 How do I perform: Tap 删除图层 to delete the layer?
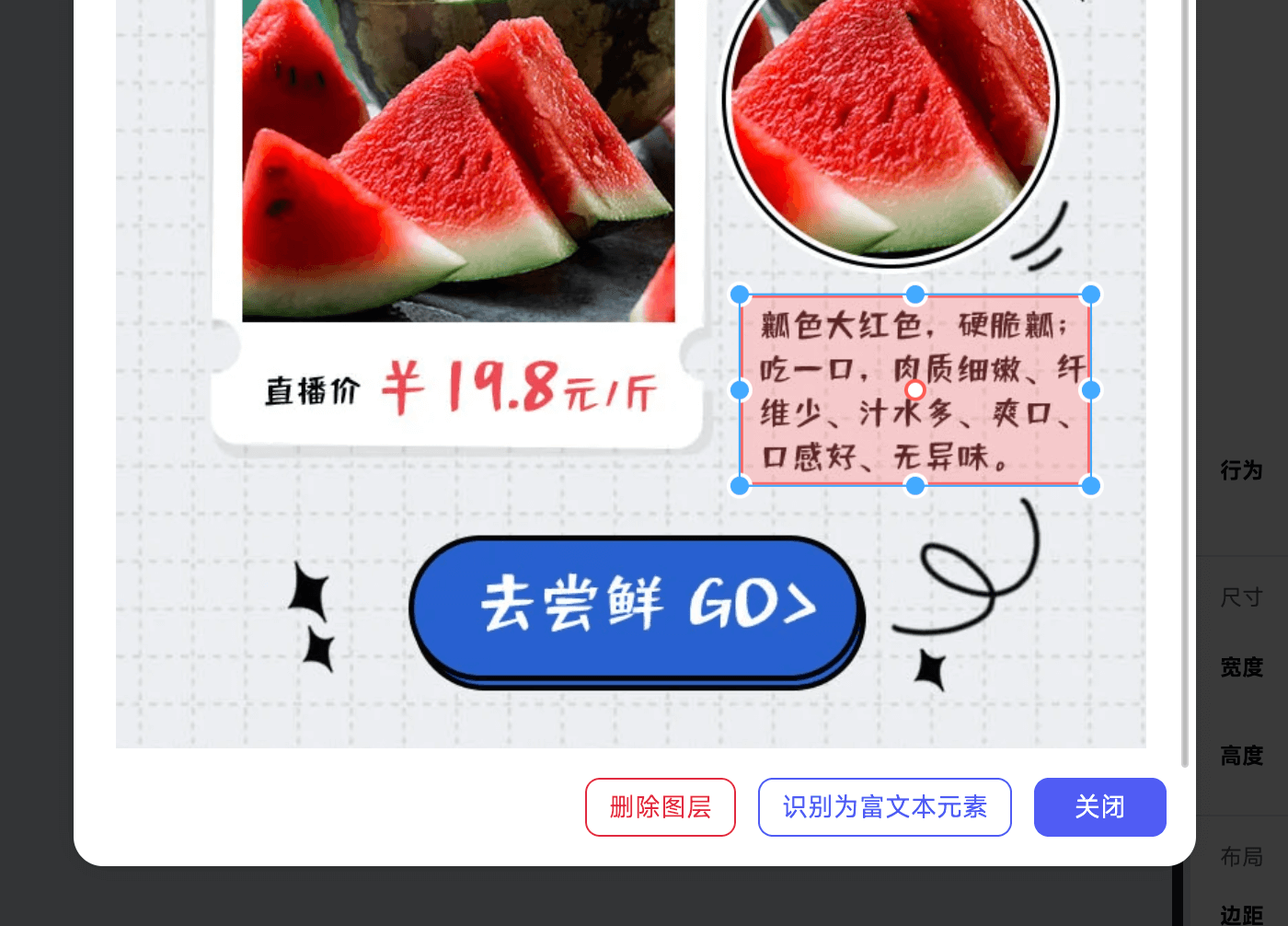(660, 807)
